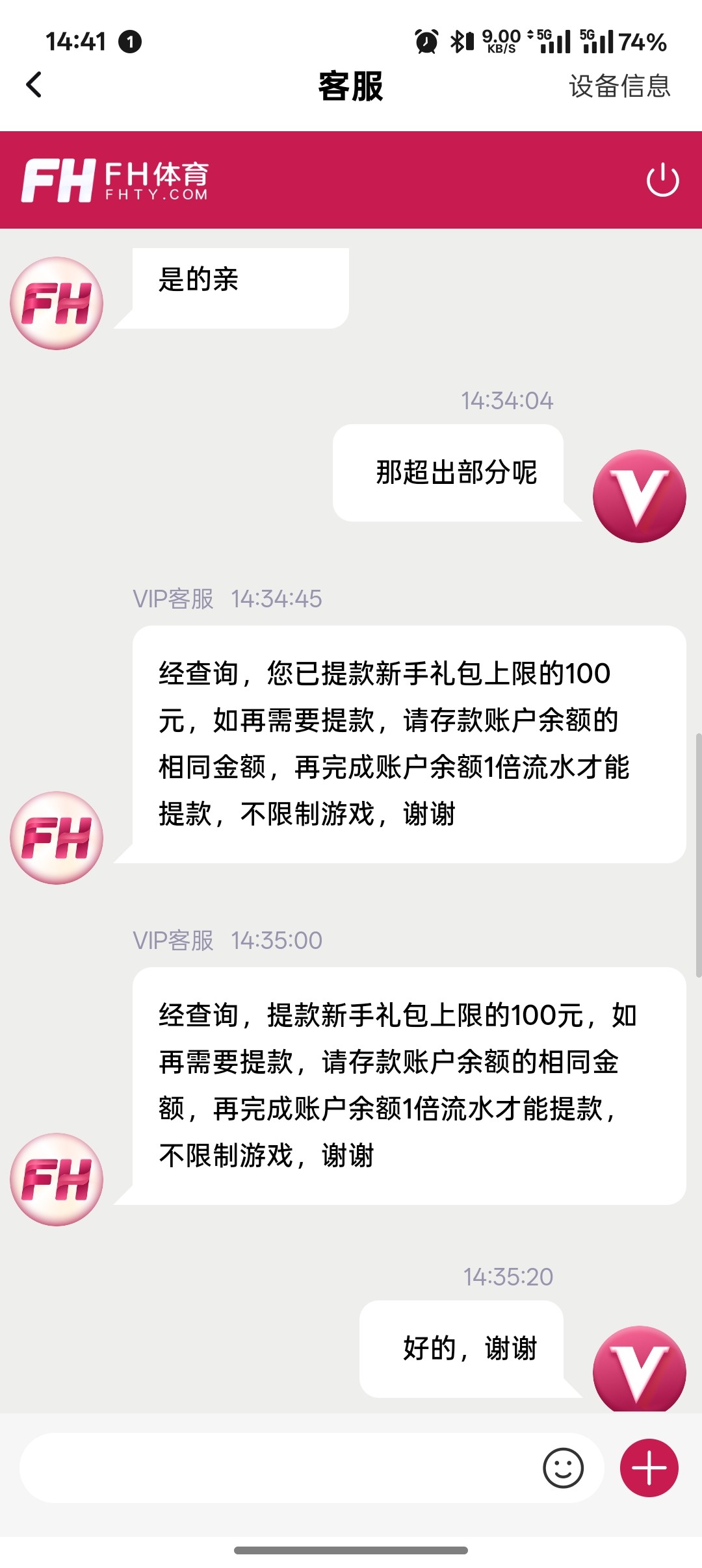Viewport: 702px width, 1568px height.
Task: Open 设备信息 in the header
Action: click(619, 86)
